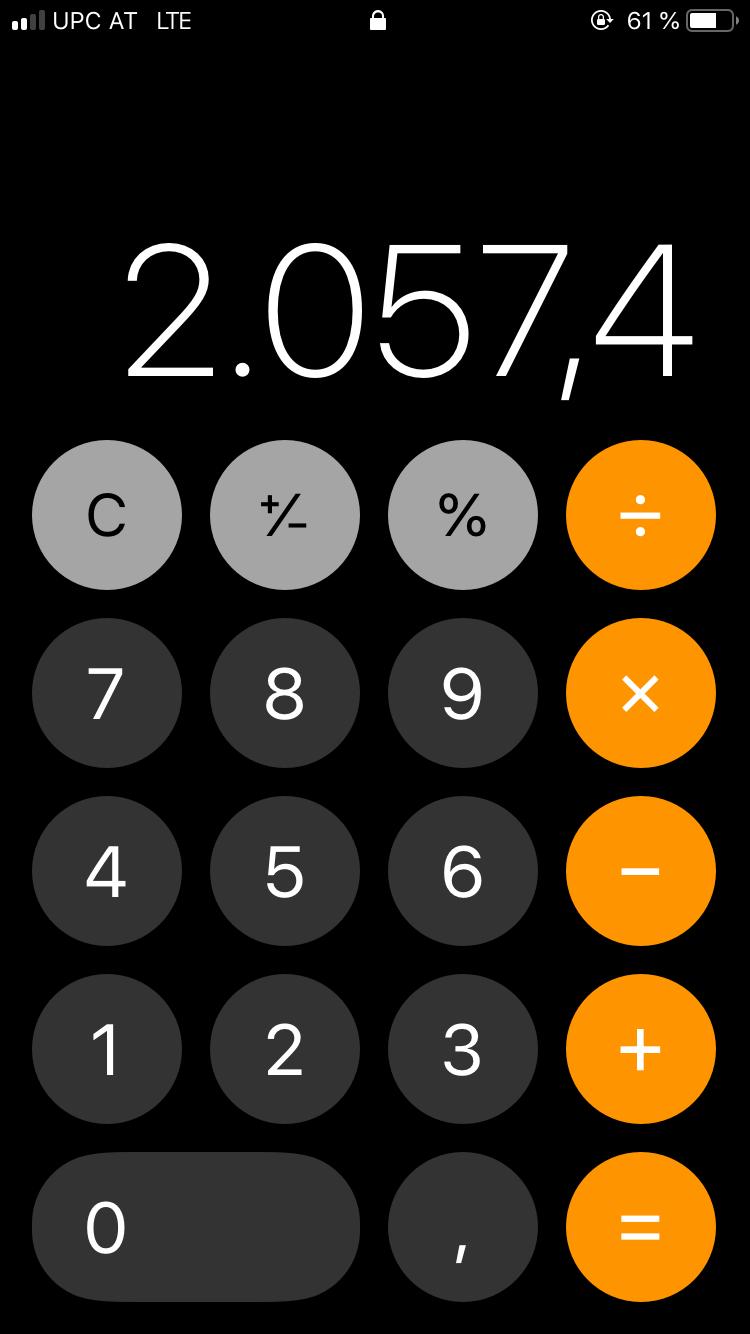Viewport: 750px width, 1334px height.
Task: Select the minus operator
Action: point(641,871)
